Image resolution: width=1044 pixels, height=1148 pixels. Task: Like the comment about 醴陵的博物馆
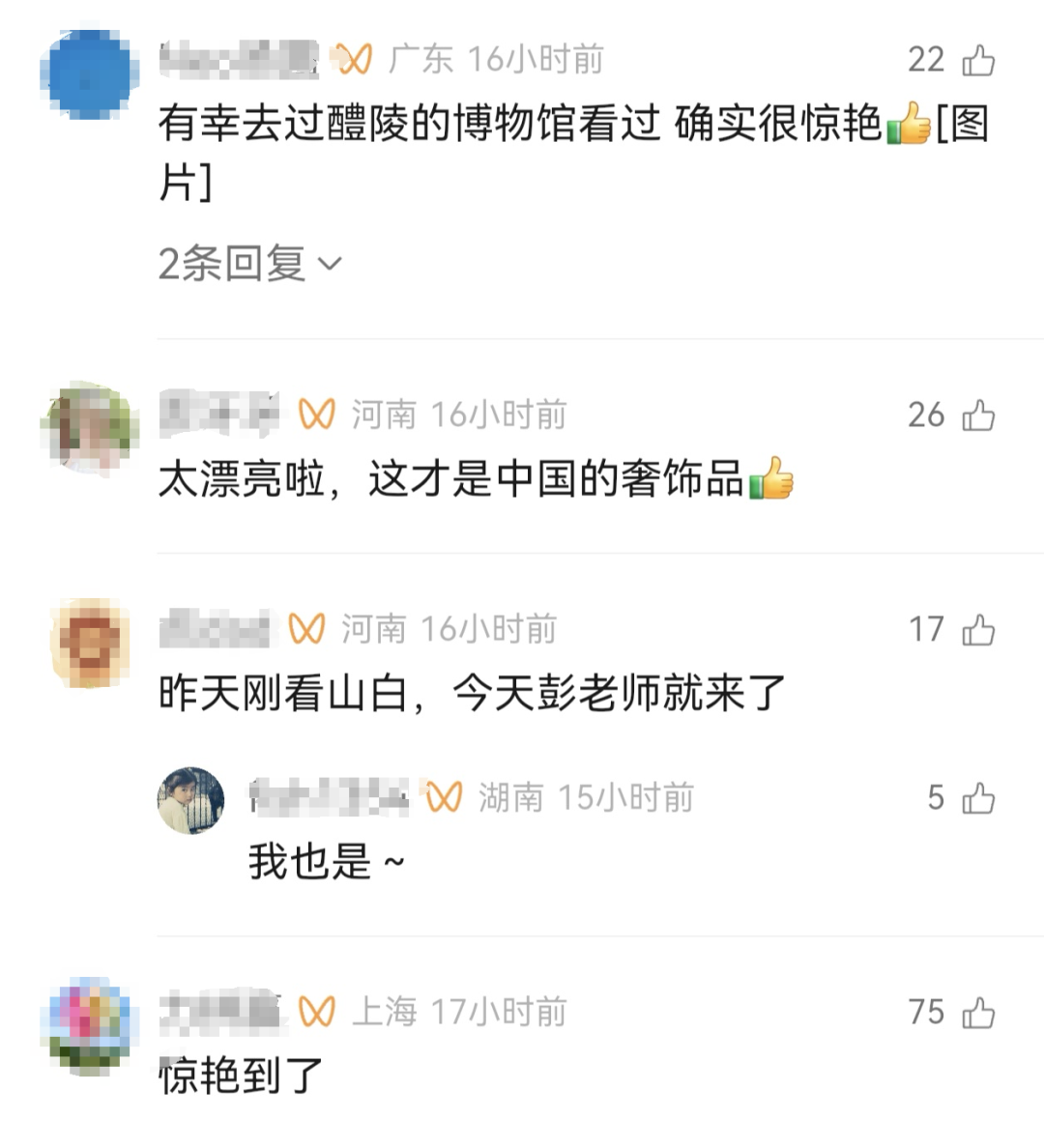coord(978,61)
